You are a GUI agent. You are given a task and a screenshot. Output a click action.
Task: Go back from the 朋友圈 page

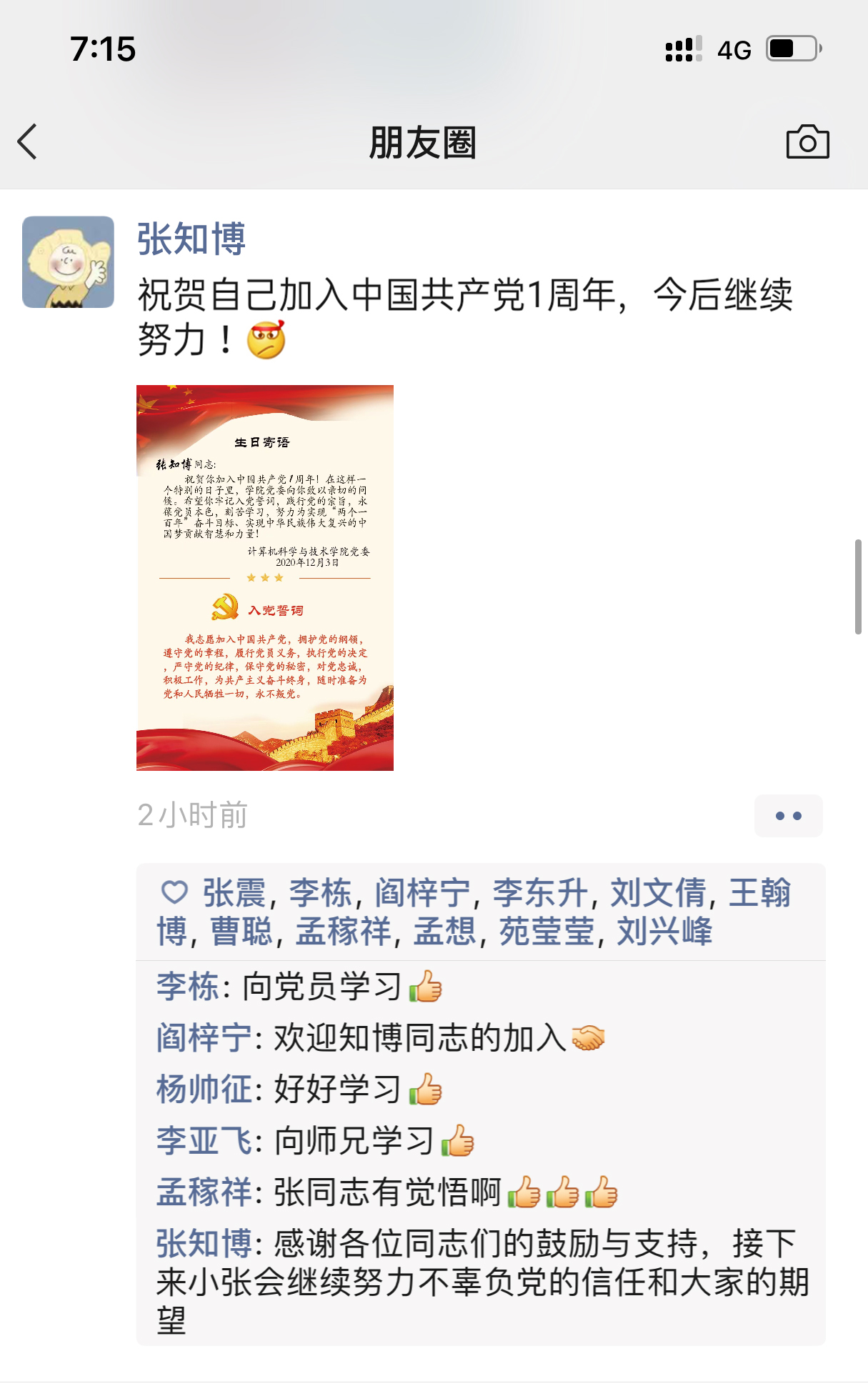[x=29, y=141]
